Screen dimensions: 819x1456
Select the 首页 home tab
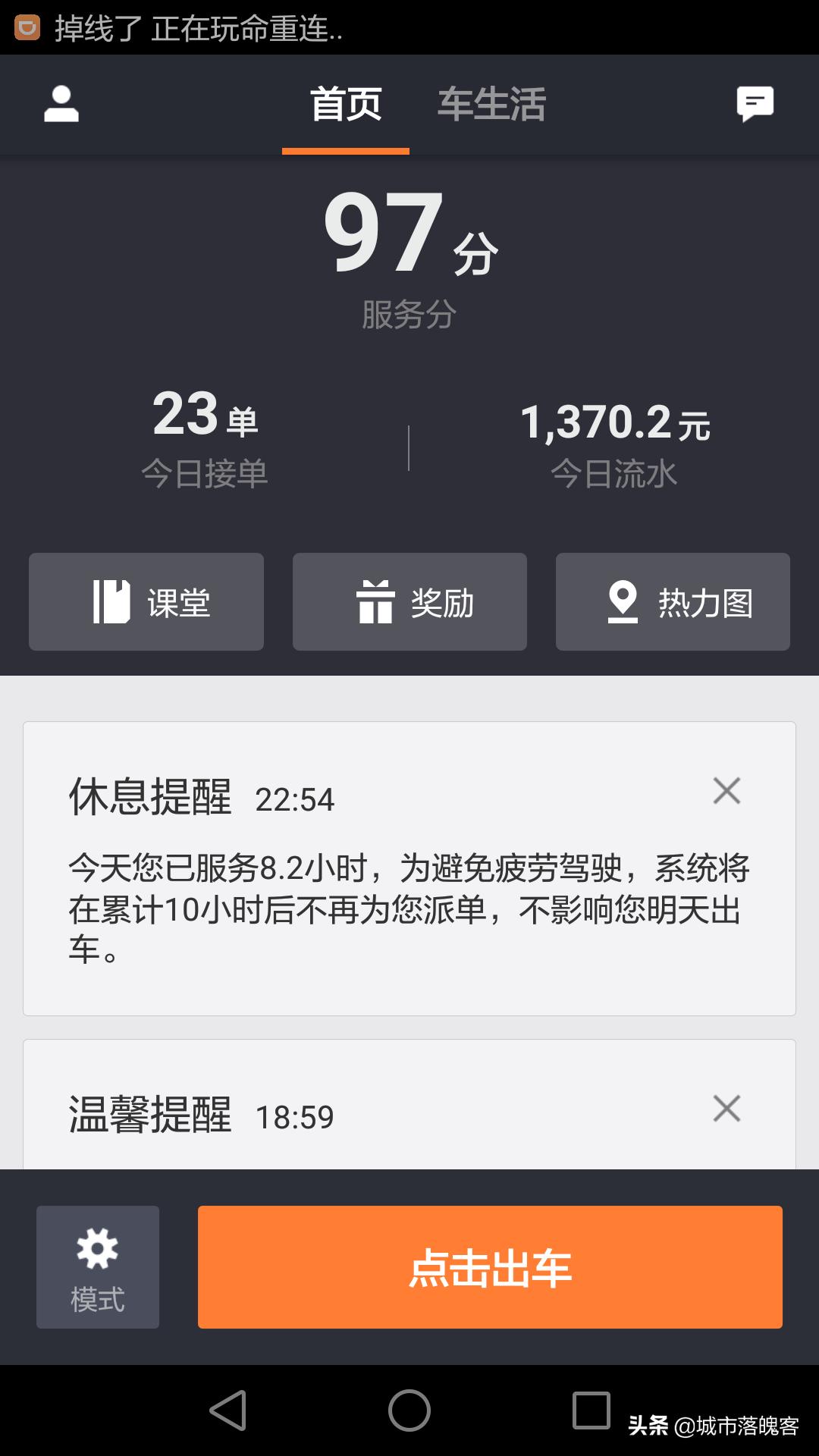345,105
